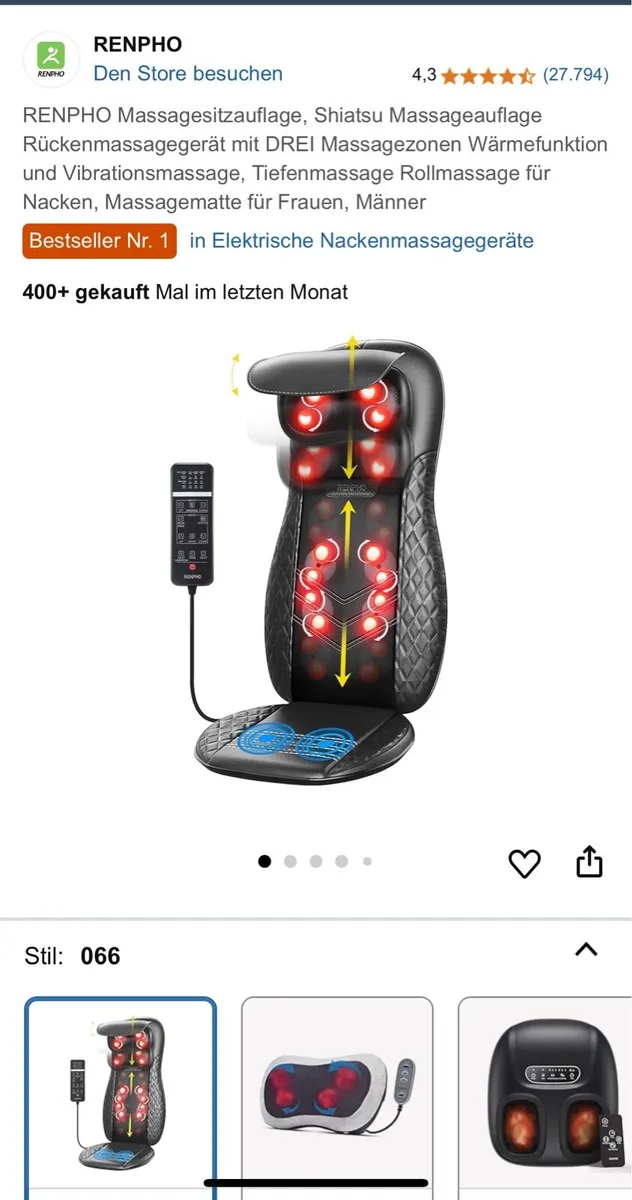The width and height of the screenshot is (632, 1200).
Task: Collapse the Stil options section
Action: pos(586,950)
